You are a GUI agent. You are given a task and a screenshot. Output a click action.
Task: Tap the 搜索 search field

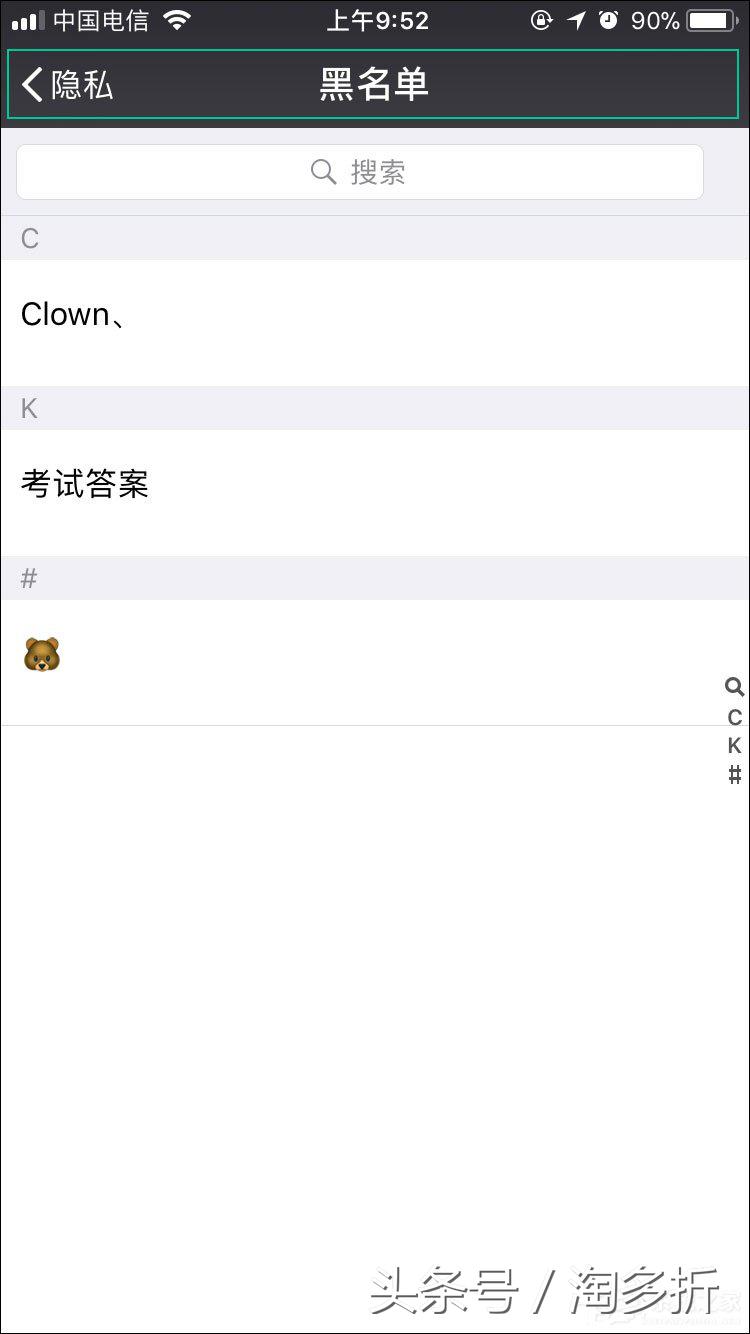pos(360,172)
